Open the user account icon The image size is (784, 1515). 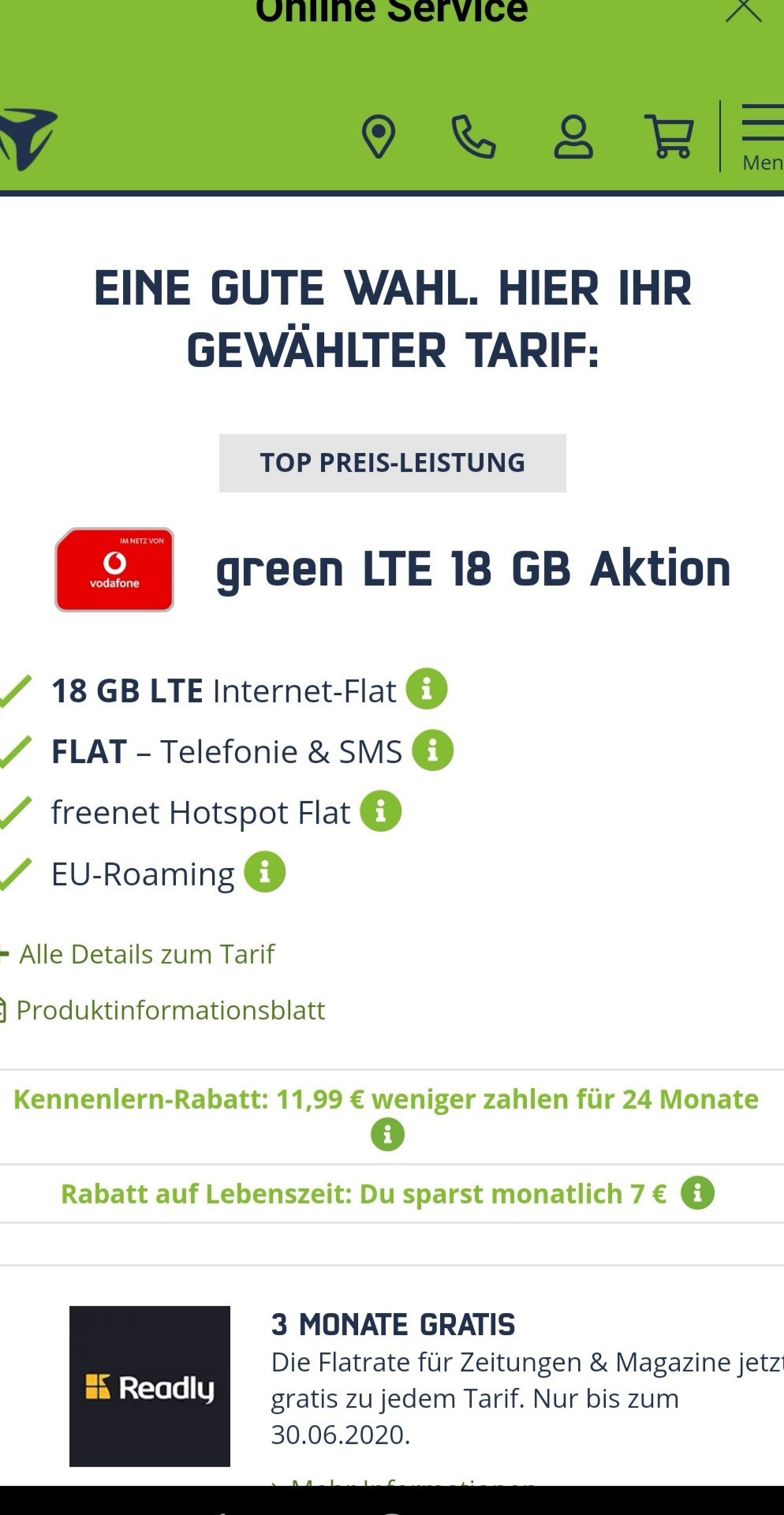[x=573, y=137]
